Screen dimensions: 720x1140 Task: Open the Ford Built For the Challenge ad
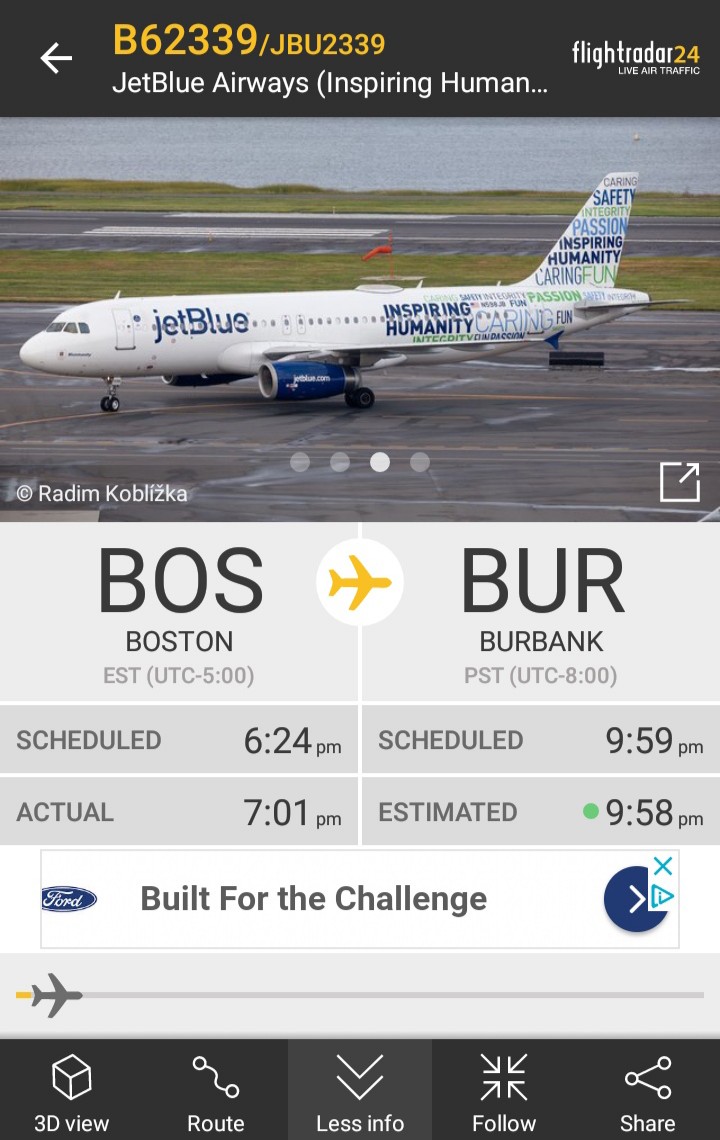[313, 899]
